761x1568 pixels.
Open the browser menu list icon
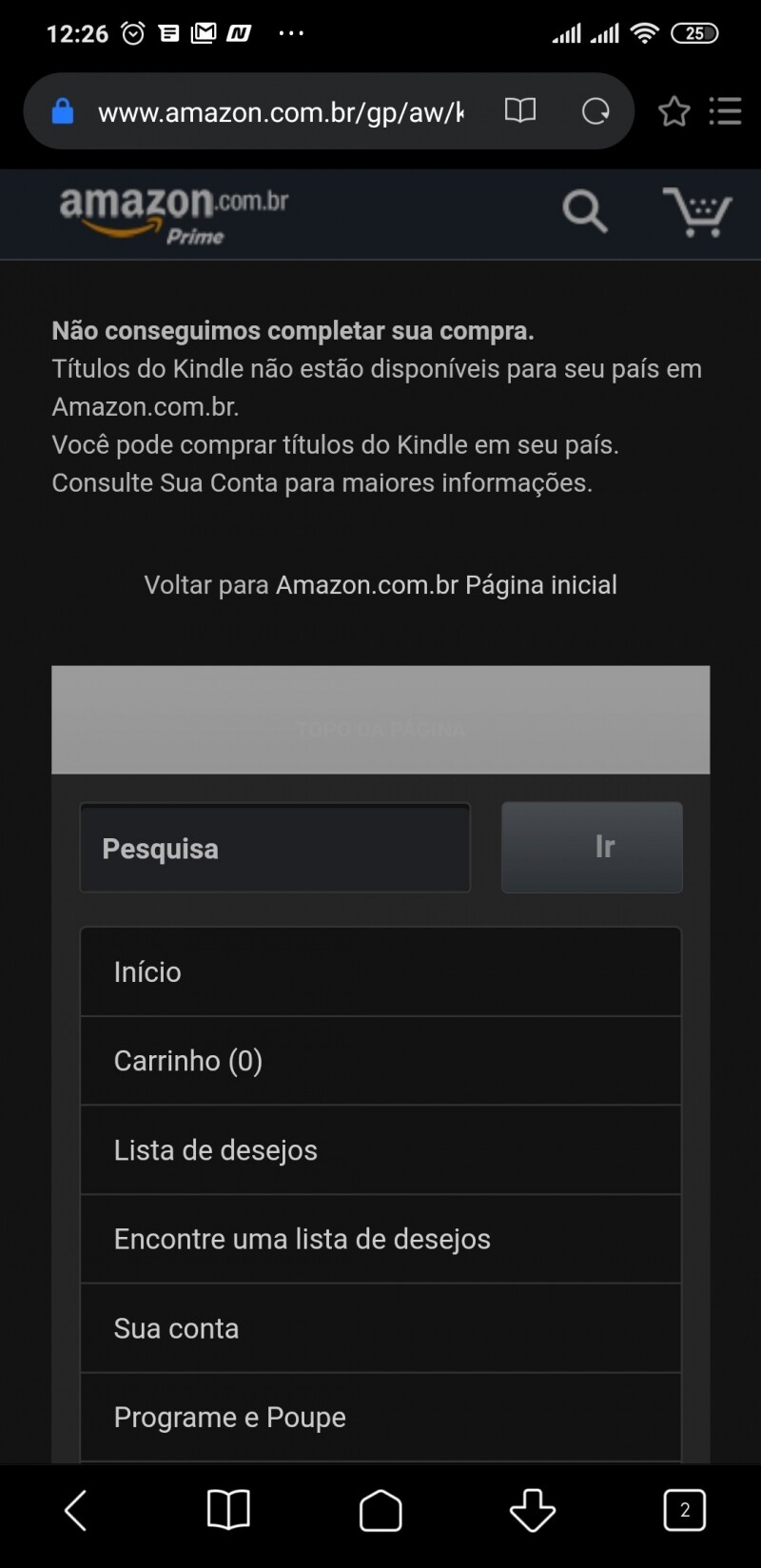click(725, 111)
